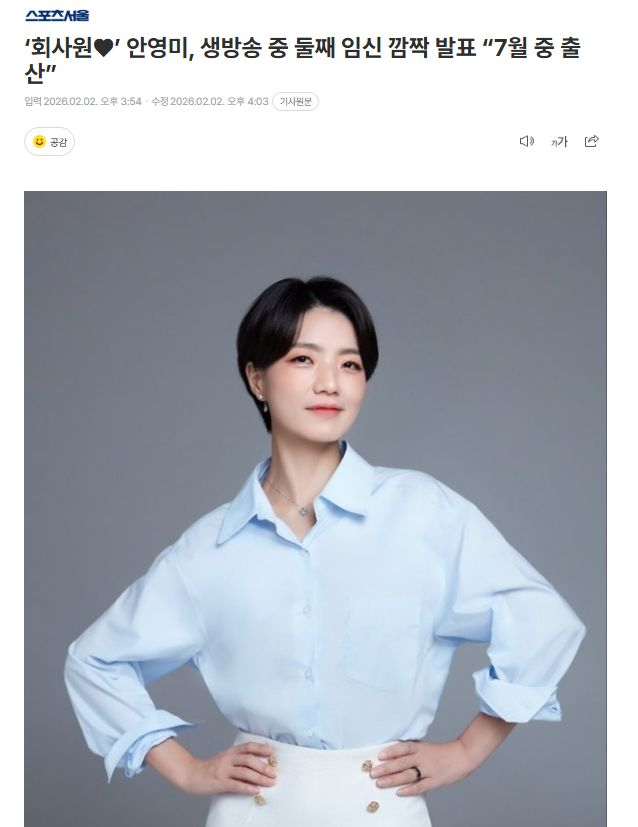638x827 pixels.
Task: Tap the 공감 reaction button
Action: point(49,142)
